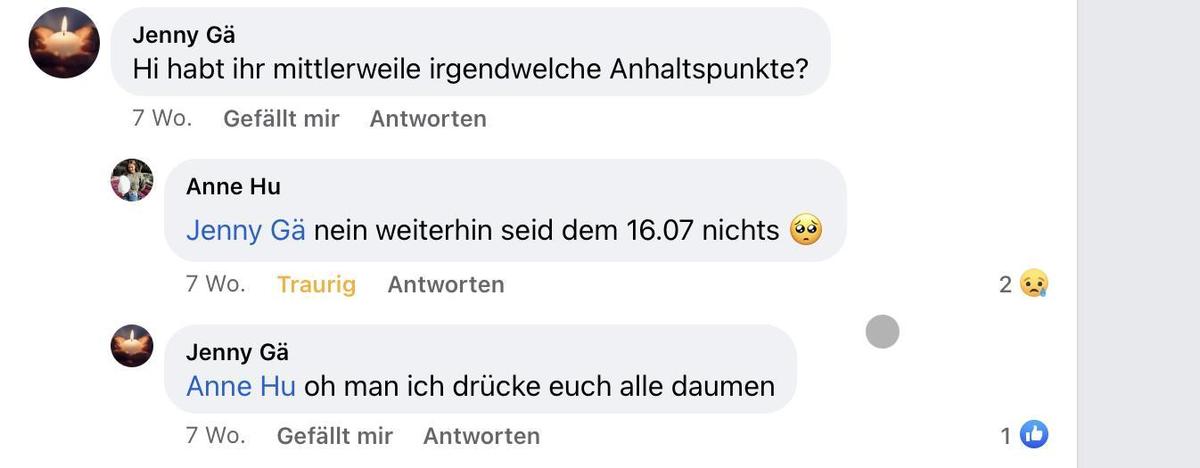Screen dimensions: 1200x468
Task: Like Jenny Gä's comment about Anhaltspunkte
Action: pyautogui.click(x=281, y=119)
